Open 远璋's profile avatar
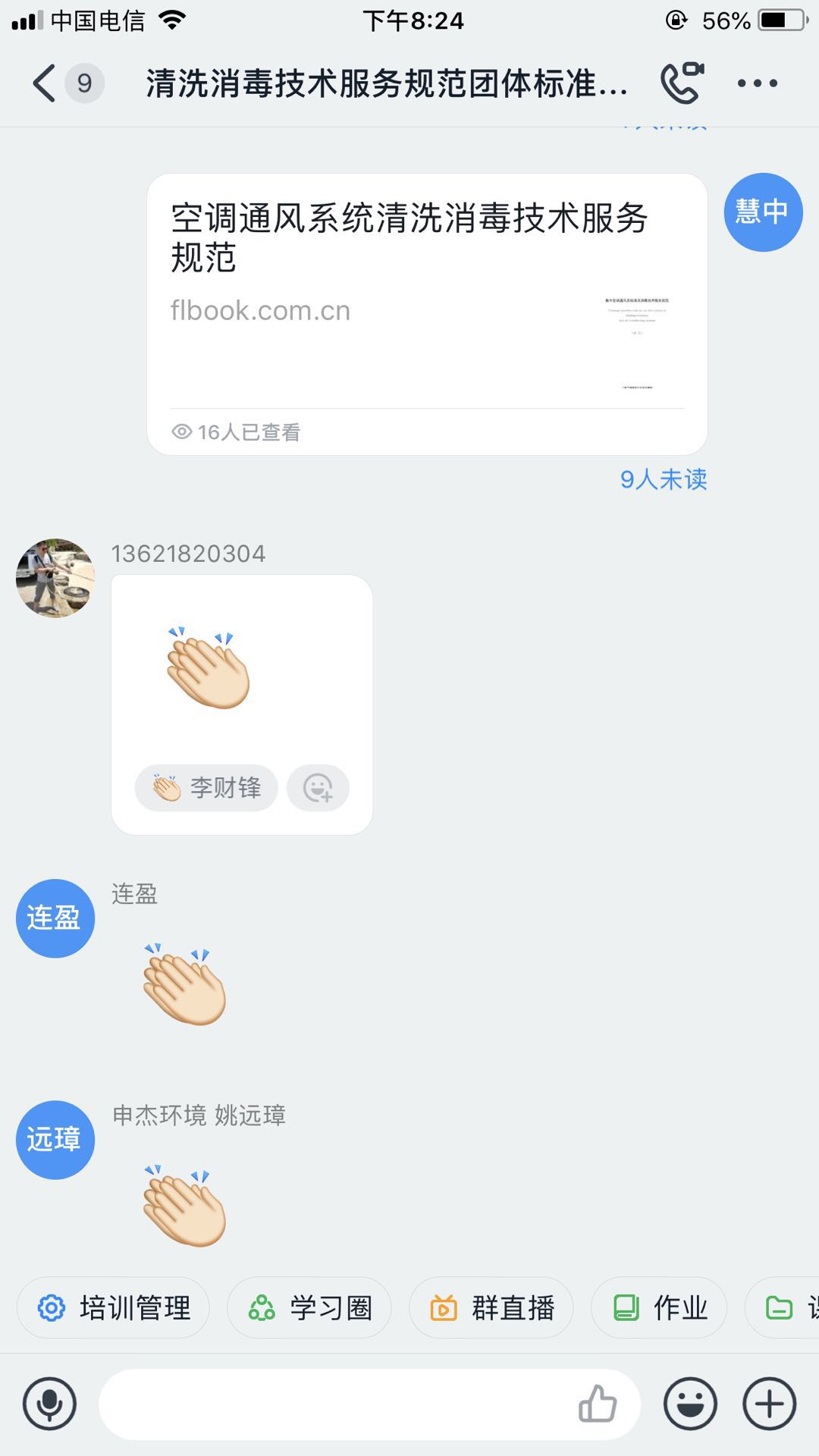 (x=55, y=1140)
